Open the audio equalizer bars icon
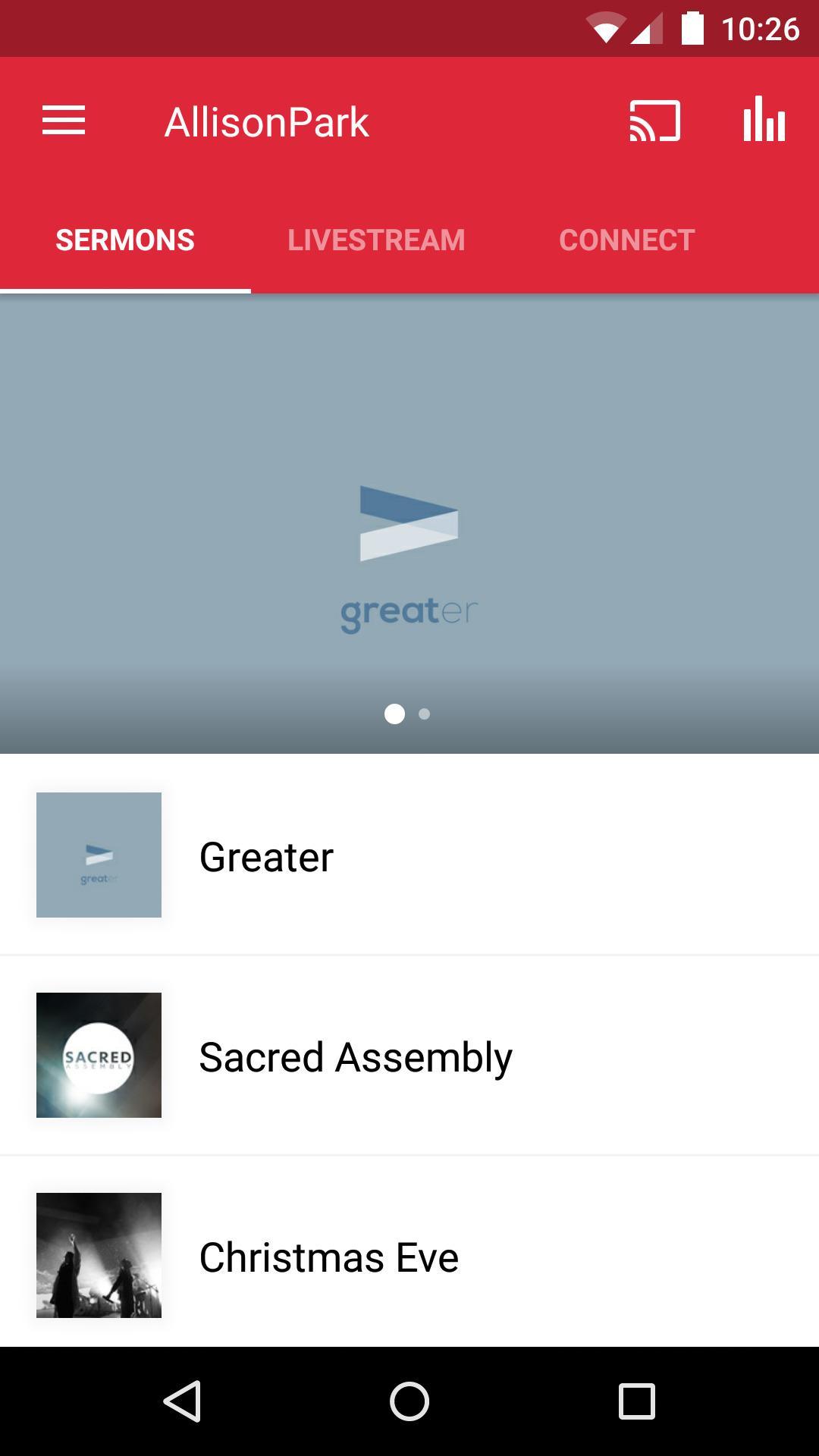The width and height of the screenshot is (819, 1456). pyautogui.click(x=764, y=120)
